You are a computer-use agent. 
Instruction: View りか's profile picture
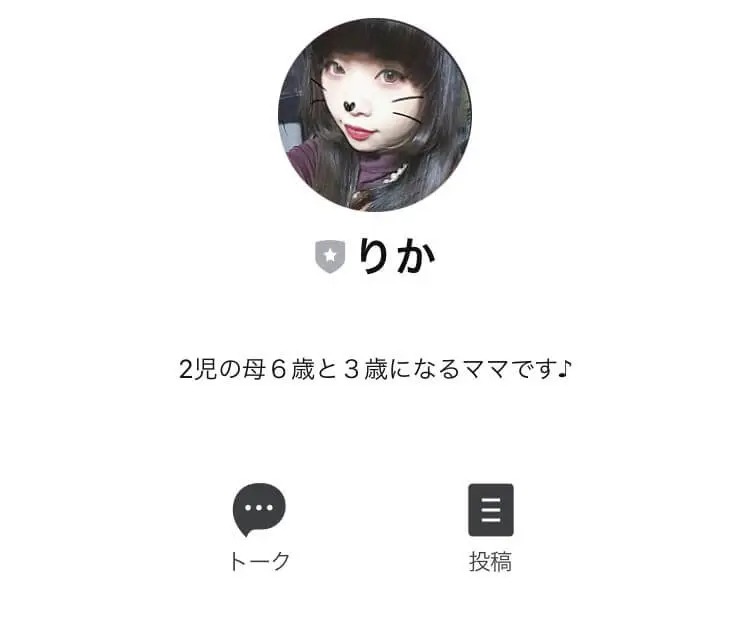374,114
